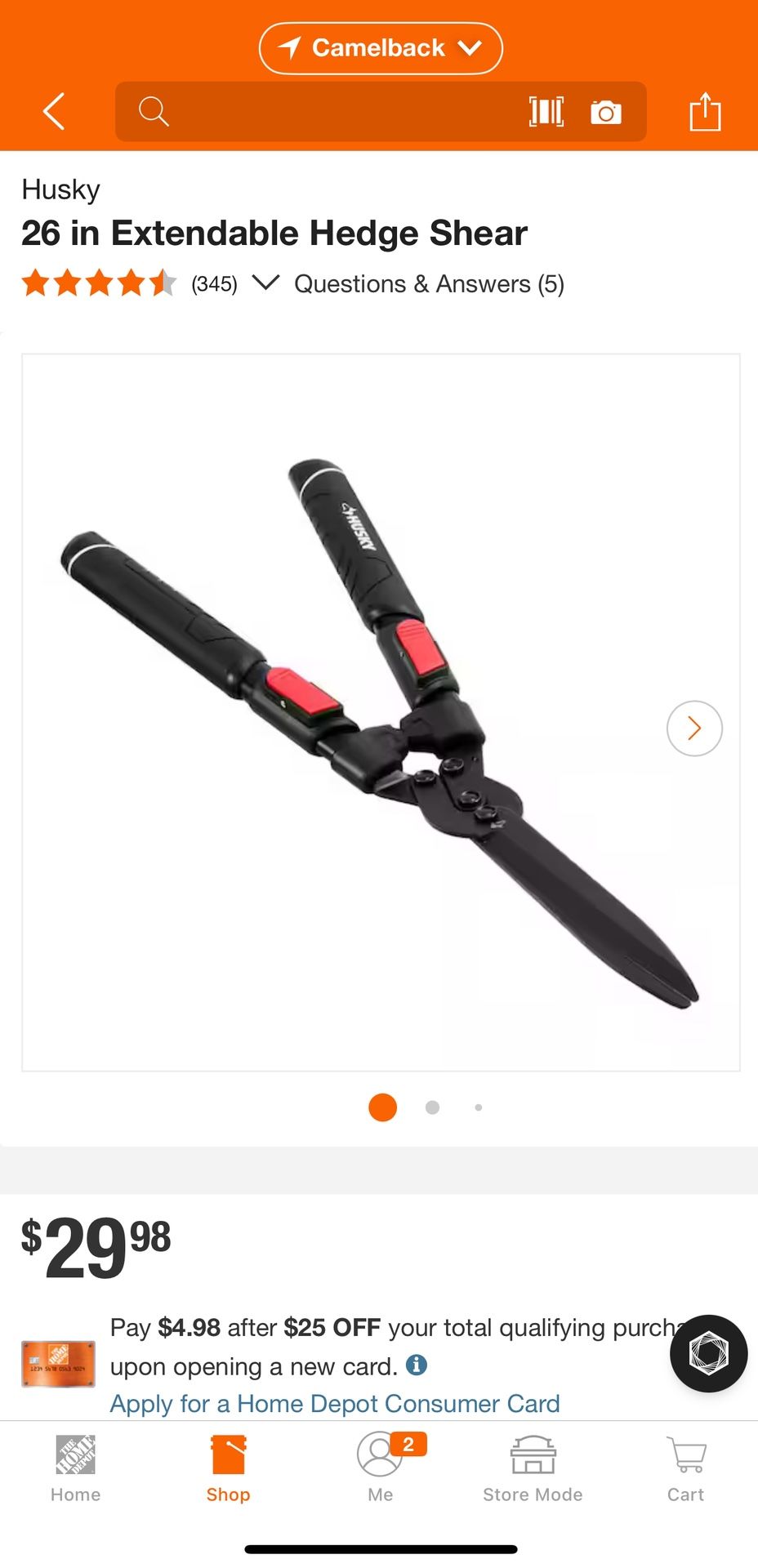
Task: Scan a barcode from the search bar
Action: click(546, 111)
